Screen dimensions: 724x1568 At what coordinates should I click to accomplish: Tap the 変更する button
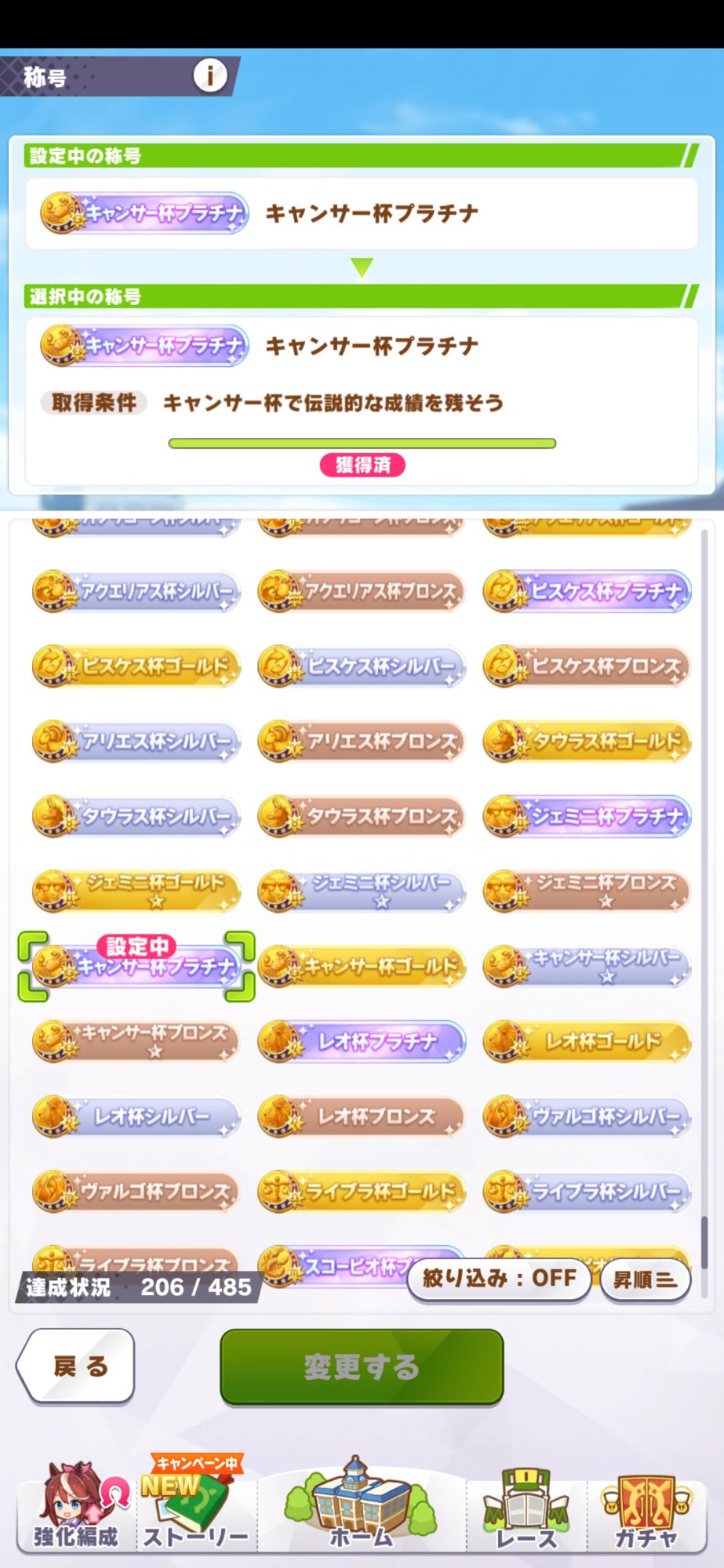pos(362,1367)
